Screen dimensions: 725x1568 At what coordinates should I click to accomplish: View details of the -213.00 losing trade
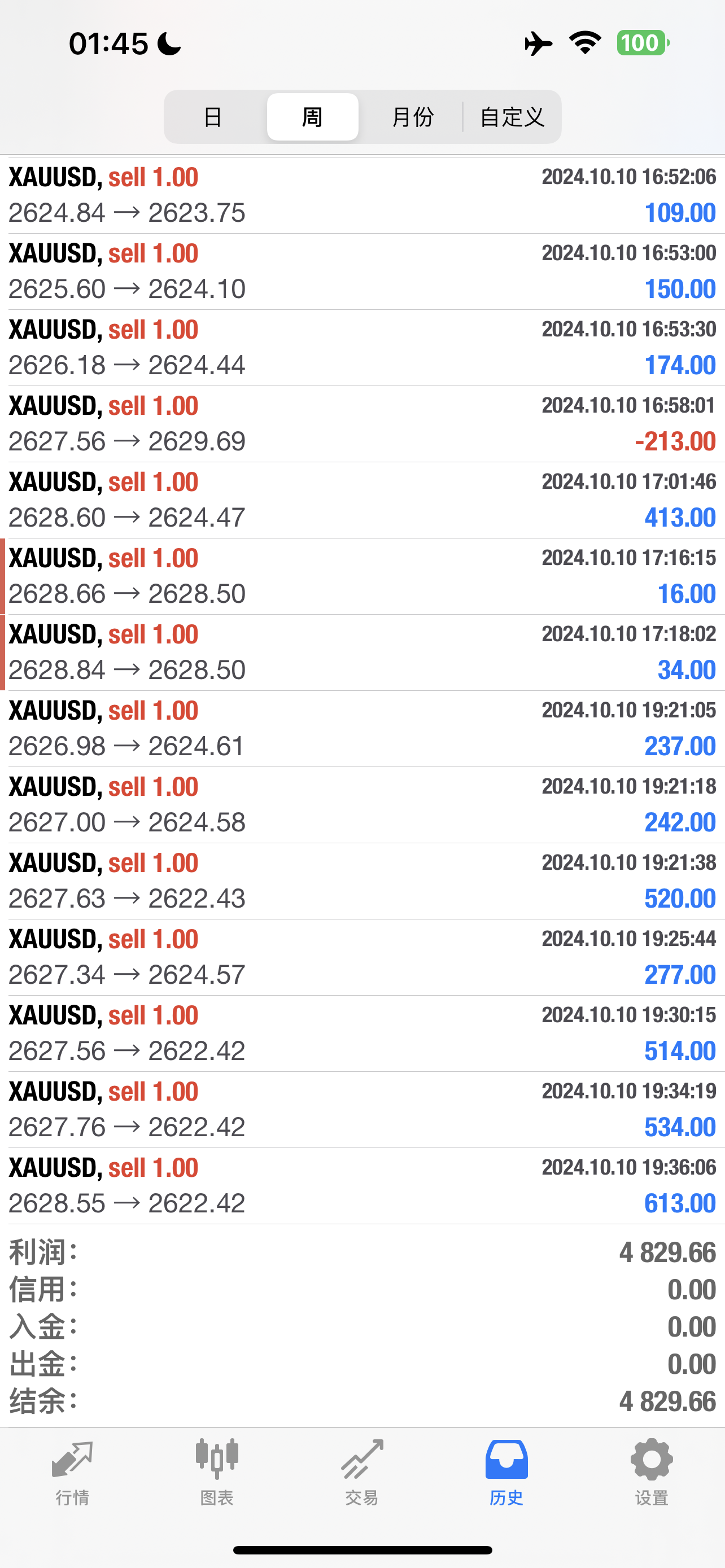point(362,424)
